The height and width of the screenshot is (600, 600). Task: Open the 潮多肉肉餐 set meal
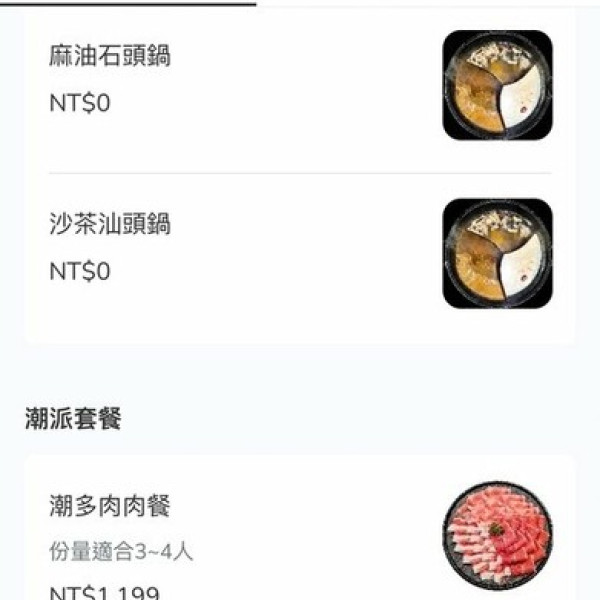[x=110, y=506]
